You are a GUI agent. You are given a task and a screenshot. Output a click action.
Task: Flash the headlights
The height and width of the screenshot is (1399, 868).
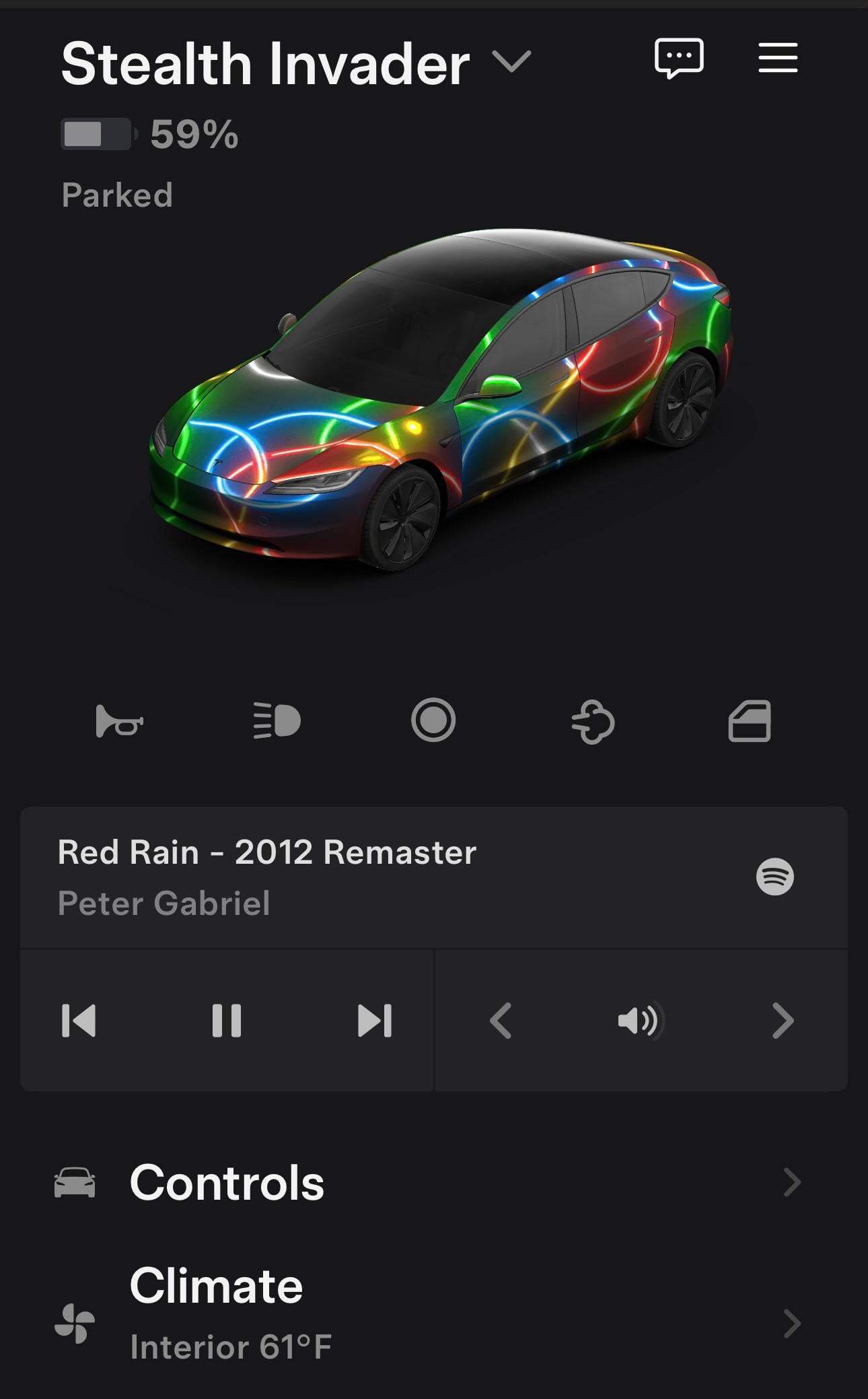coord(277,721)
